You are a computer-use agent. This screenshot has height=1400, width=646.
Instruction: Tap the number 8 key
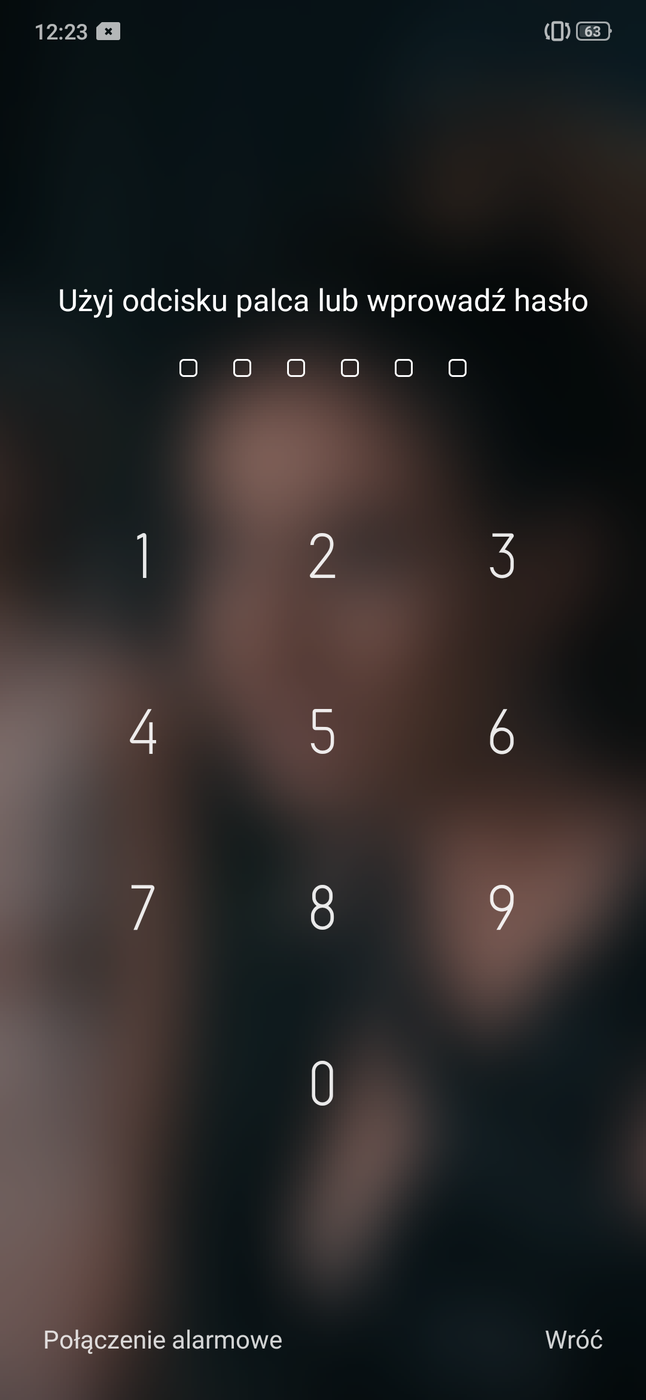[x=322, y=907]
